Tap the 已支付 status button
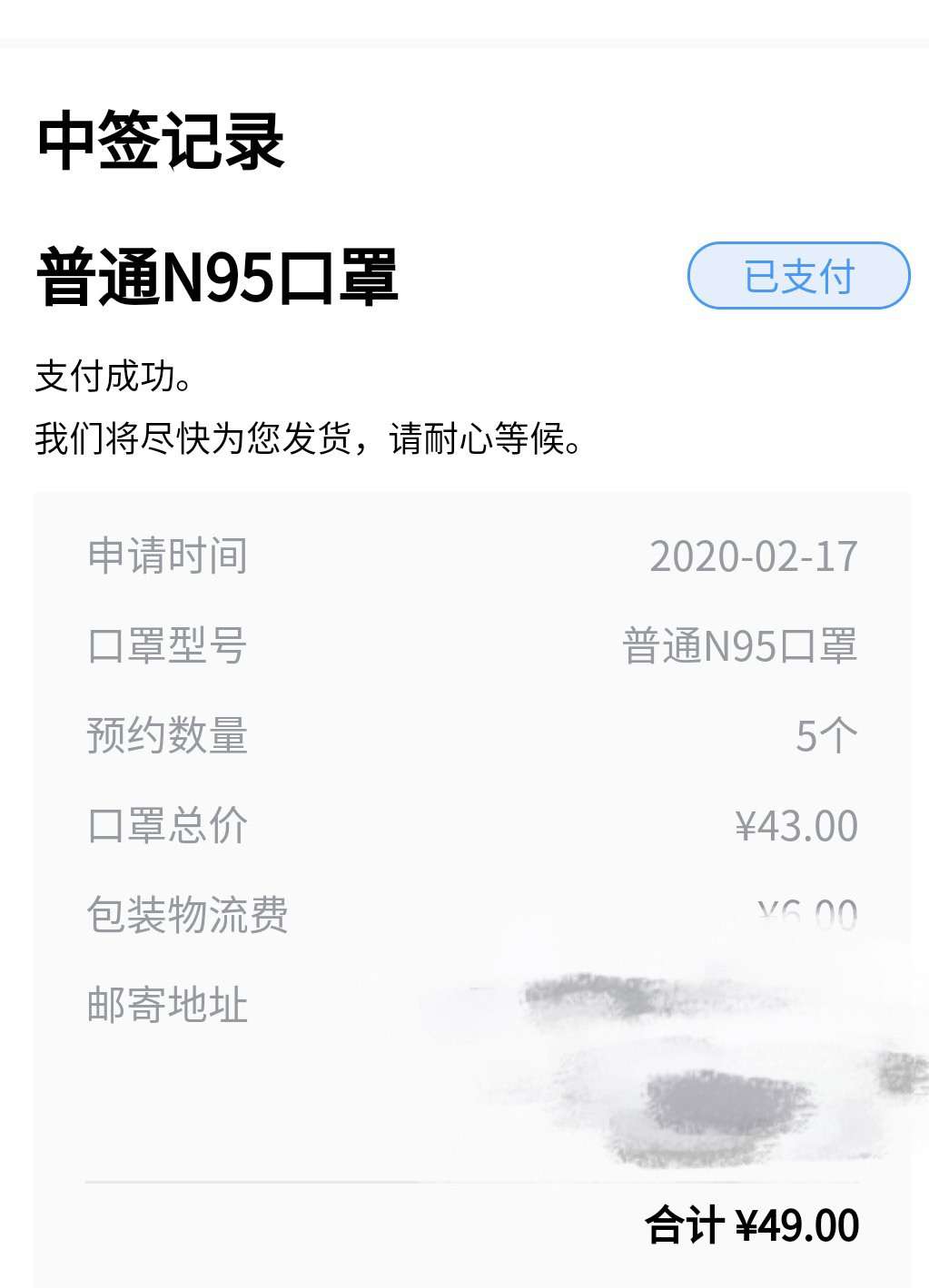Viewport: 929px width, 1288px height. 798,276
